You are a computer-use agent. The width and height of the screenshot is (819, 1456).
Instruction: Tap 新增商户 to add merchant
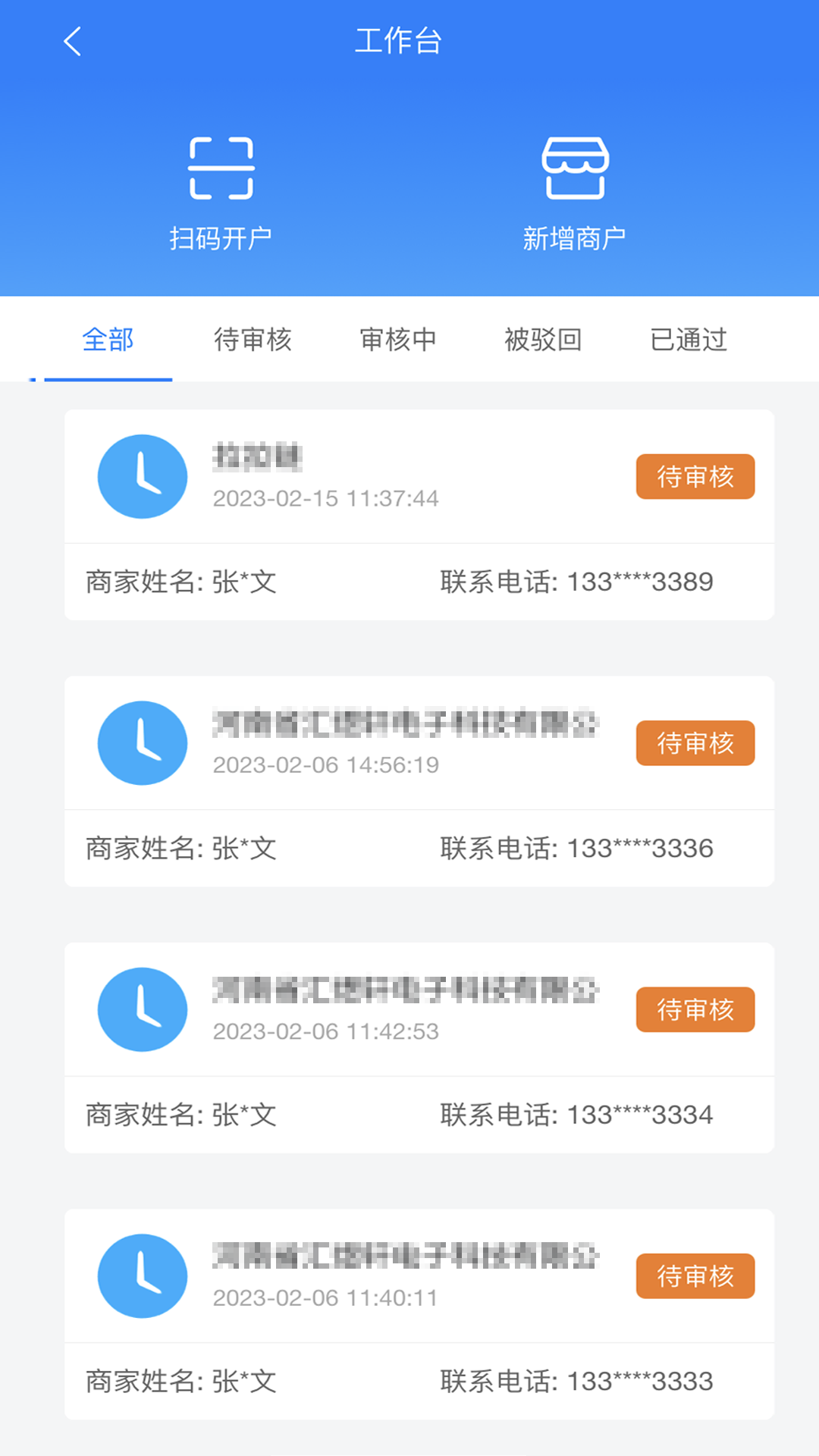click(x=574, y=193)
